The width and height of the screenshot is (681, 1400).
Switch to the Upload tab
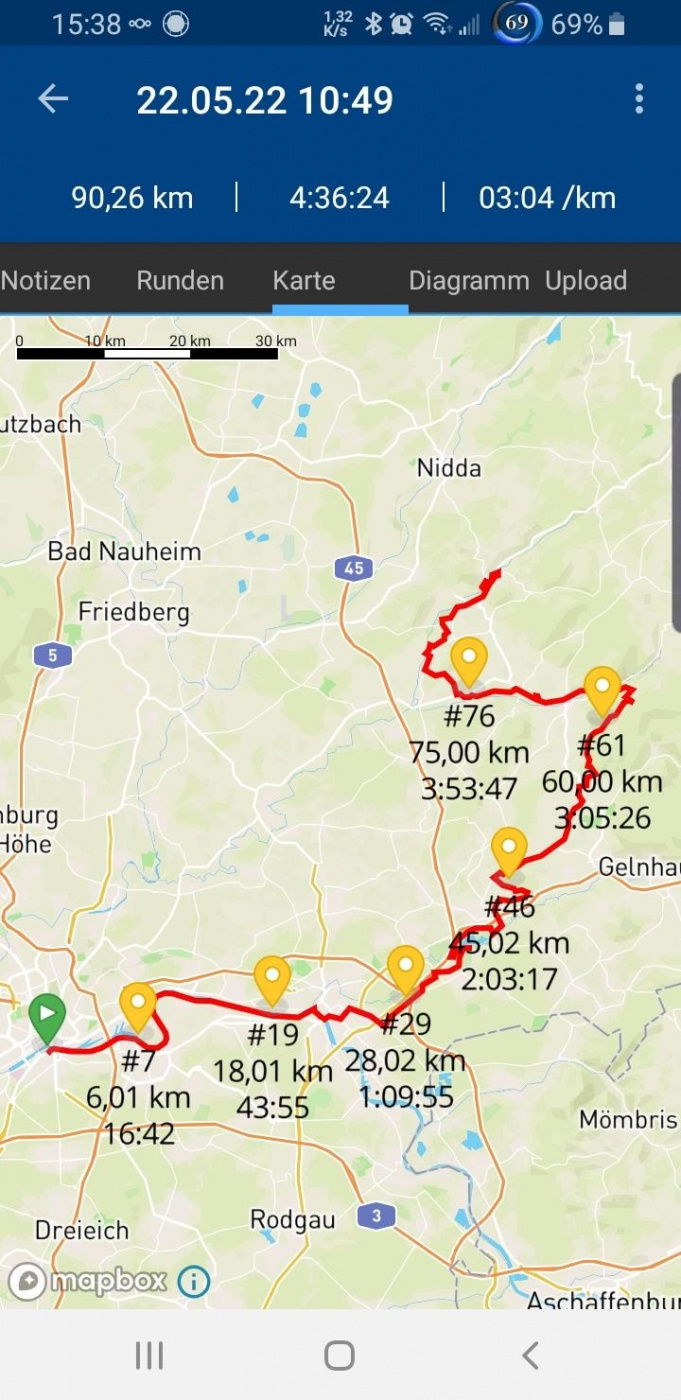pyautogui.click(x=586, y=281)
